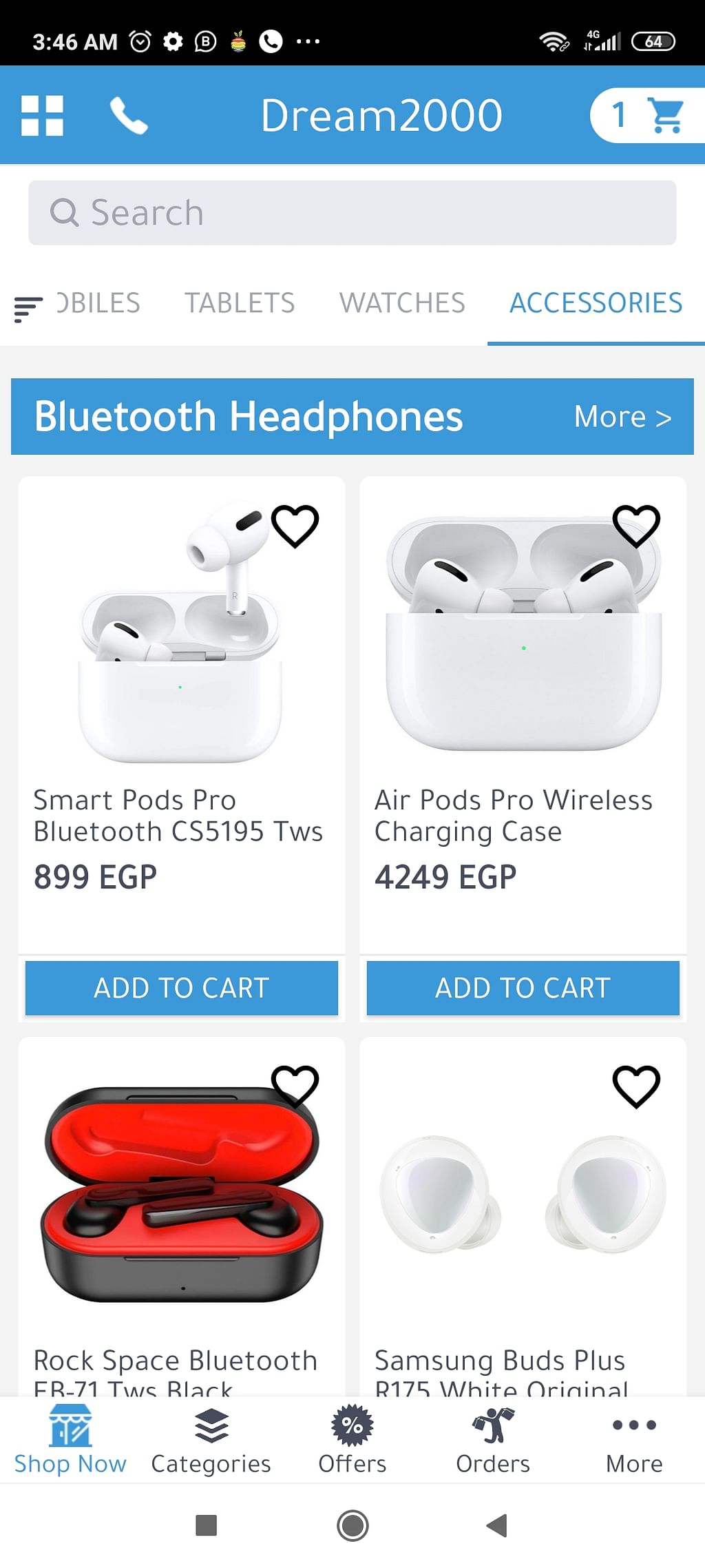This screenshot has width=705, height=1568.
Task: Open the grid menu icon
Action: 42,115
